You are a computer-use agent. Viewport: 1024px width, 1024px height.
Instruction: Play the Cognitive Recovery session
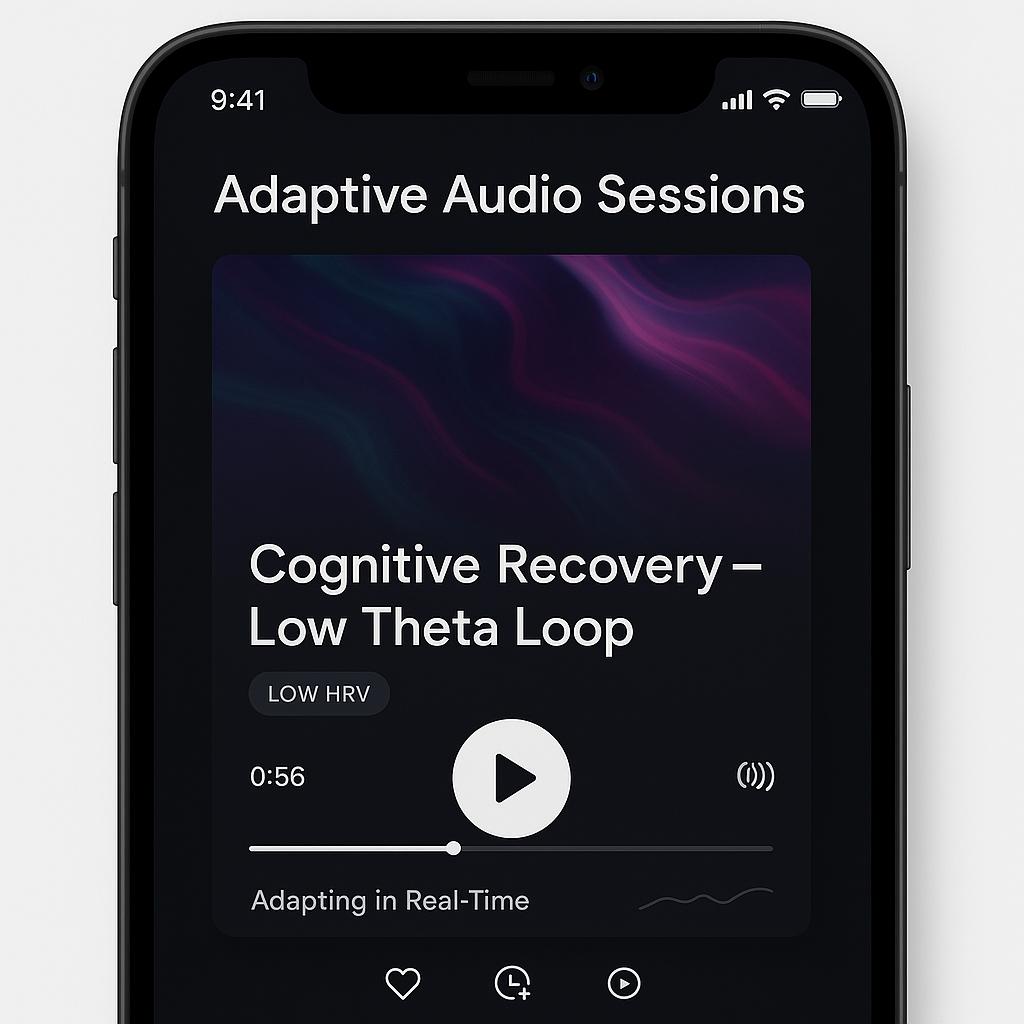511,778
